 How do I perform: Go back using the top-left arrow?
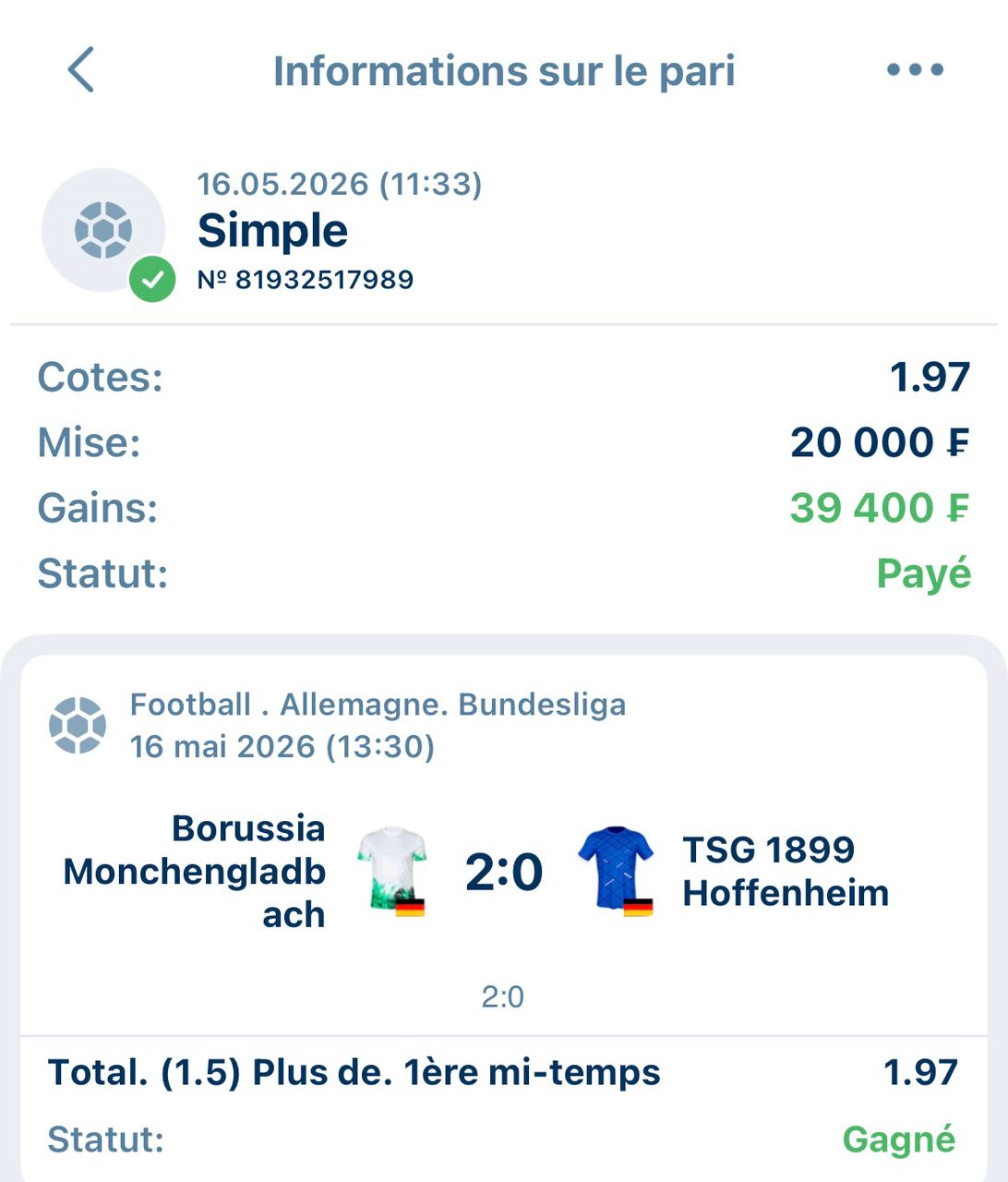click(x=81, y=70)
